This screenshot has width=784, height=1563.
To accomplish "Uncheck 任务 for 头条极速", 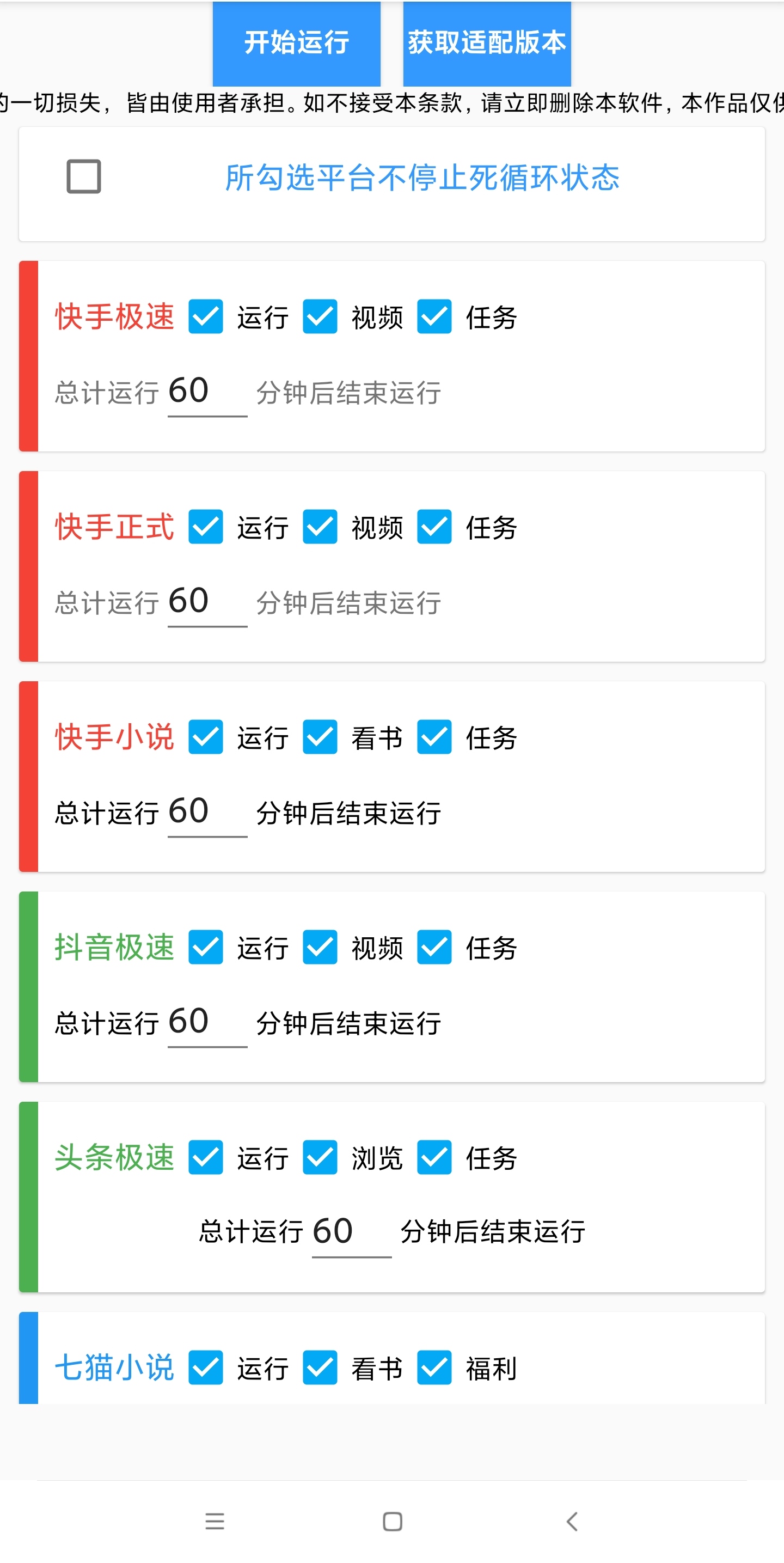I will (434, 1157).
